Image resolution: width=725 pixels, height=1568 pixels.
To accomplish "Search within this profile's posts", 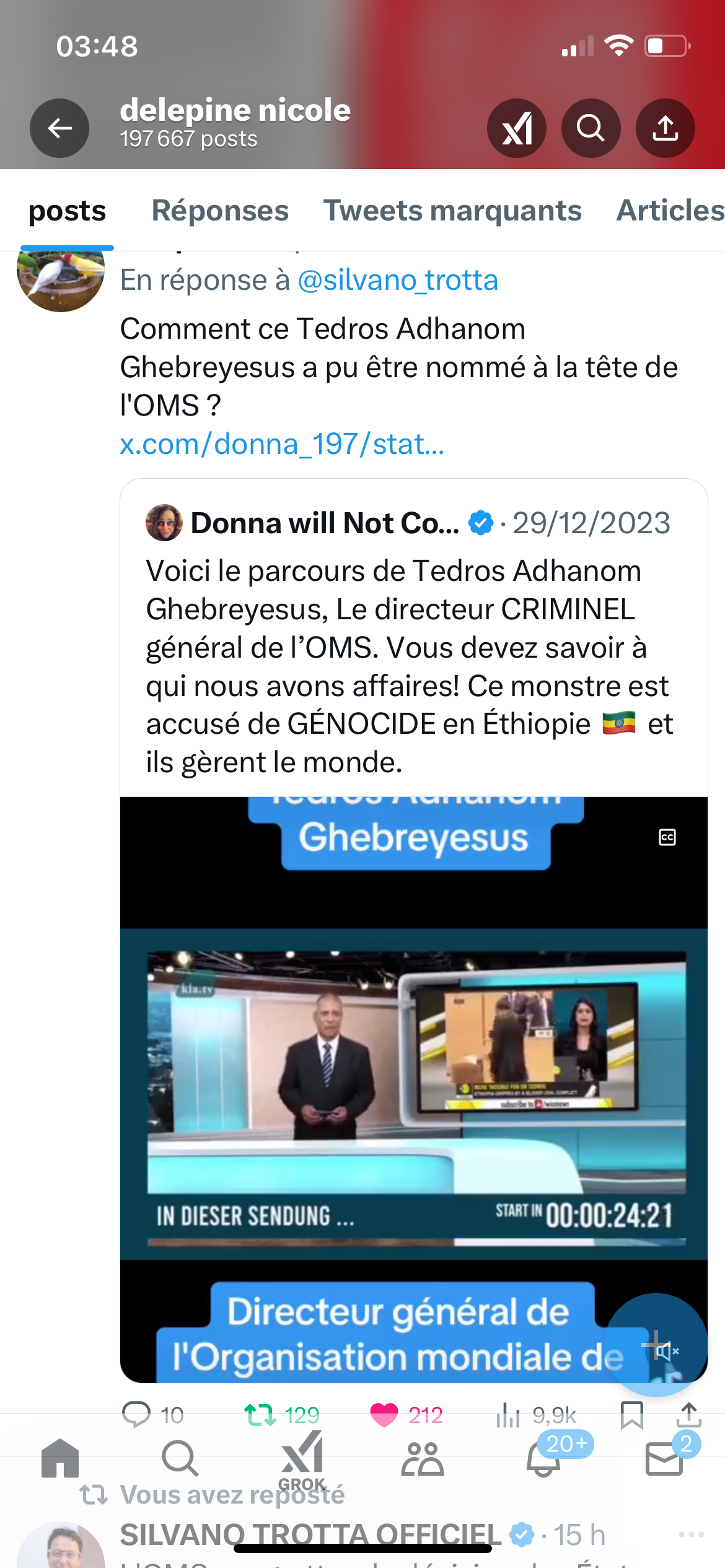I will coord(591,128).
